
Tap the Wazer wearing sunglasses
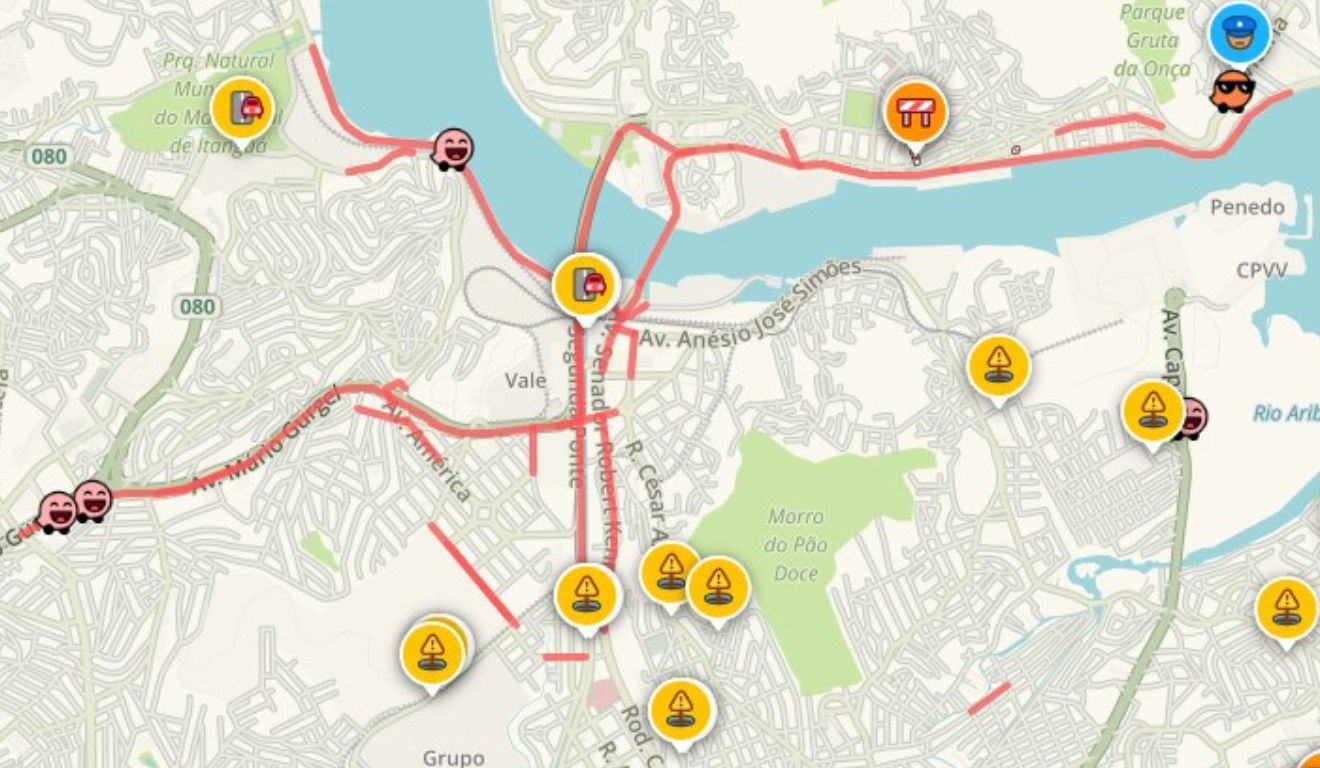(1232, 91)
